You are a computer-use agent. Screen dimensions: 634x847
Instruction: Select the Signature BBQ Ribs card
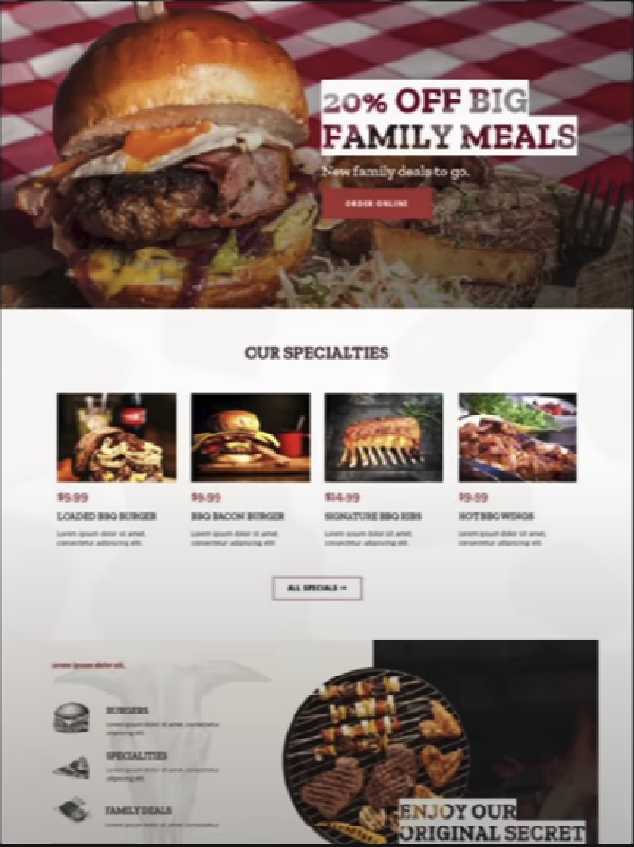click(384, 438)
